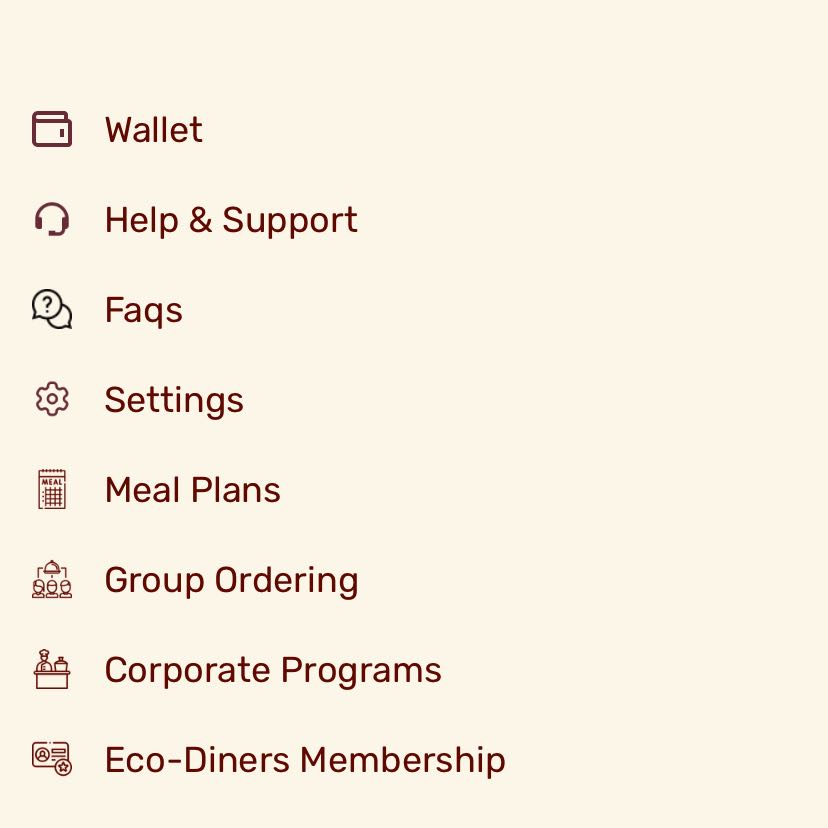
Task: Browse Meal Plans
Action: tap(192, 490)
